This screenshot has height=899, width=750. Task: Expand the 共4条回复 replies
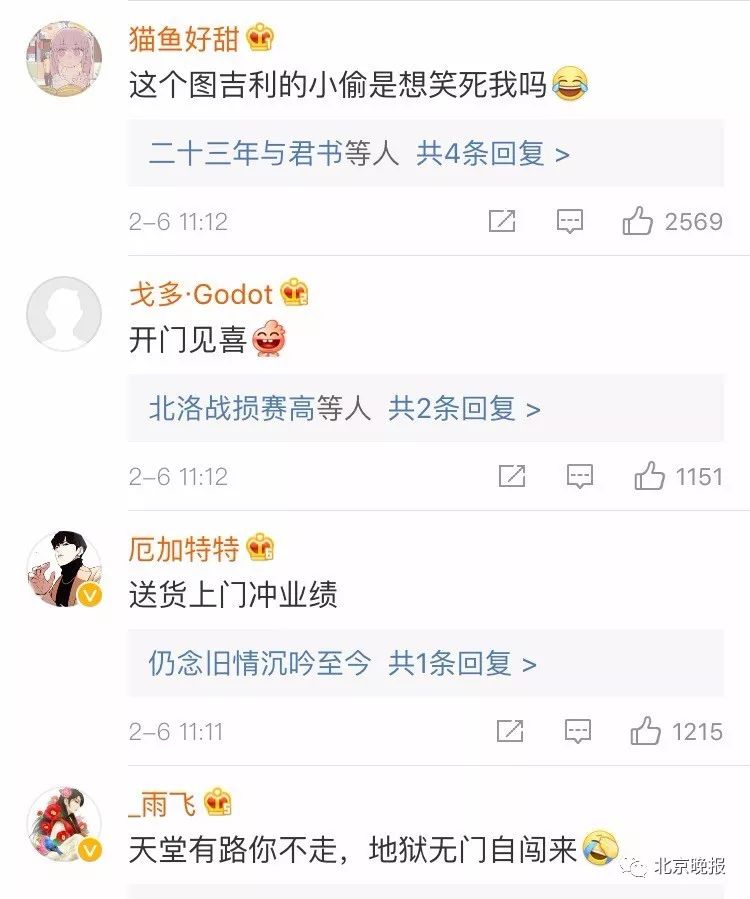point(493,153)
